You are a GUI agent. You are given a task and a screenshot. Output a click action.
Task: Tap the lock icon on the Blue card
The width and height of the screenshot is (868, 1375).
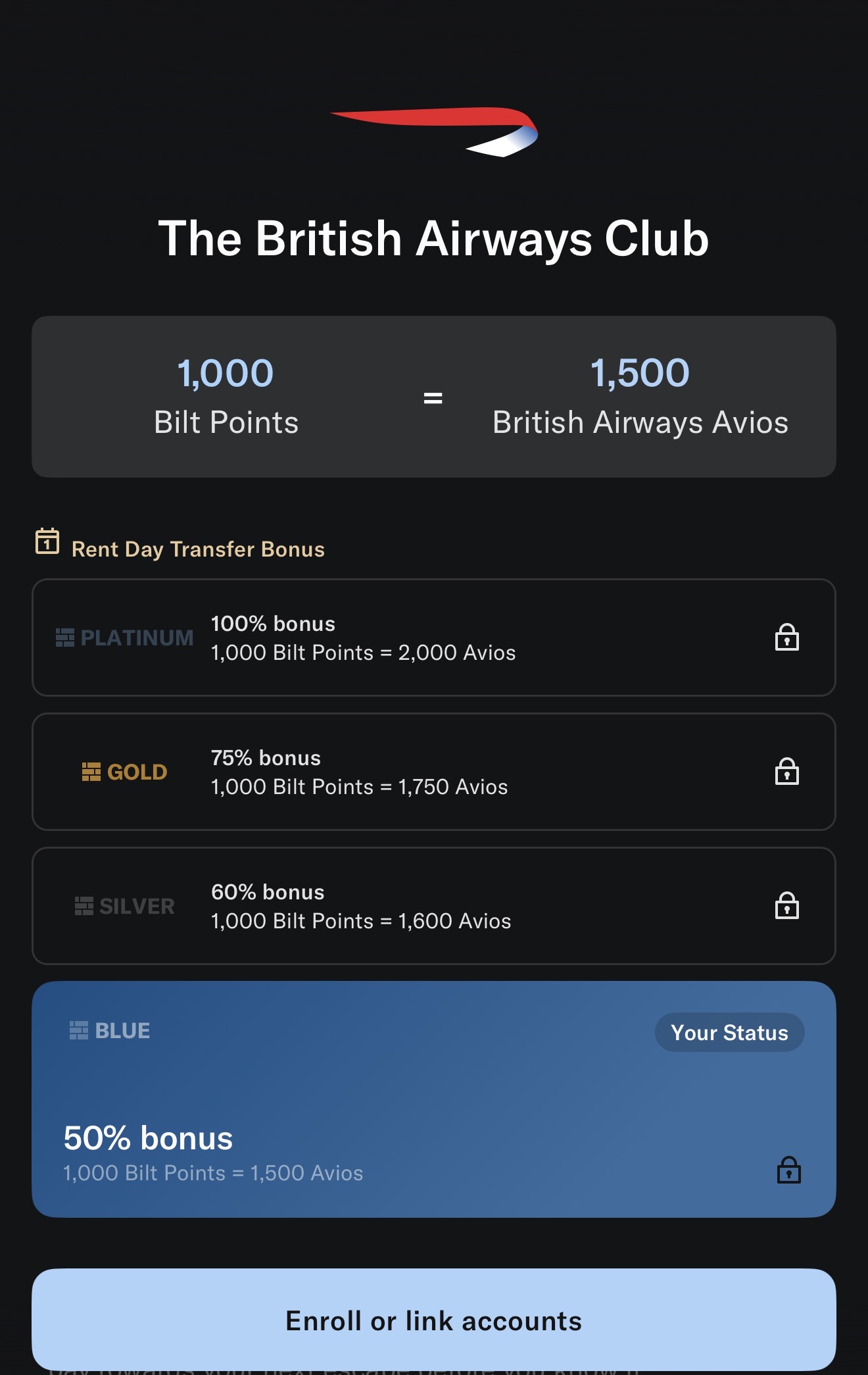788,1172
